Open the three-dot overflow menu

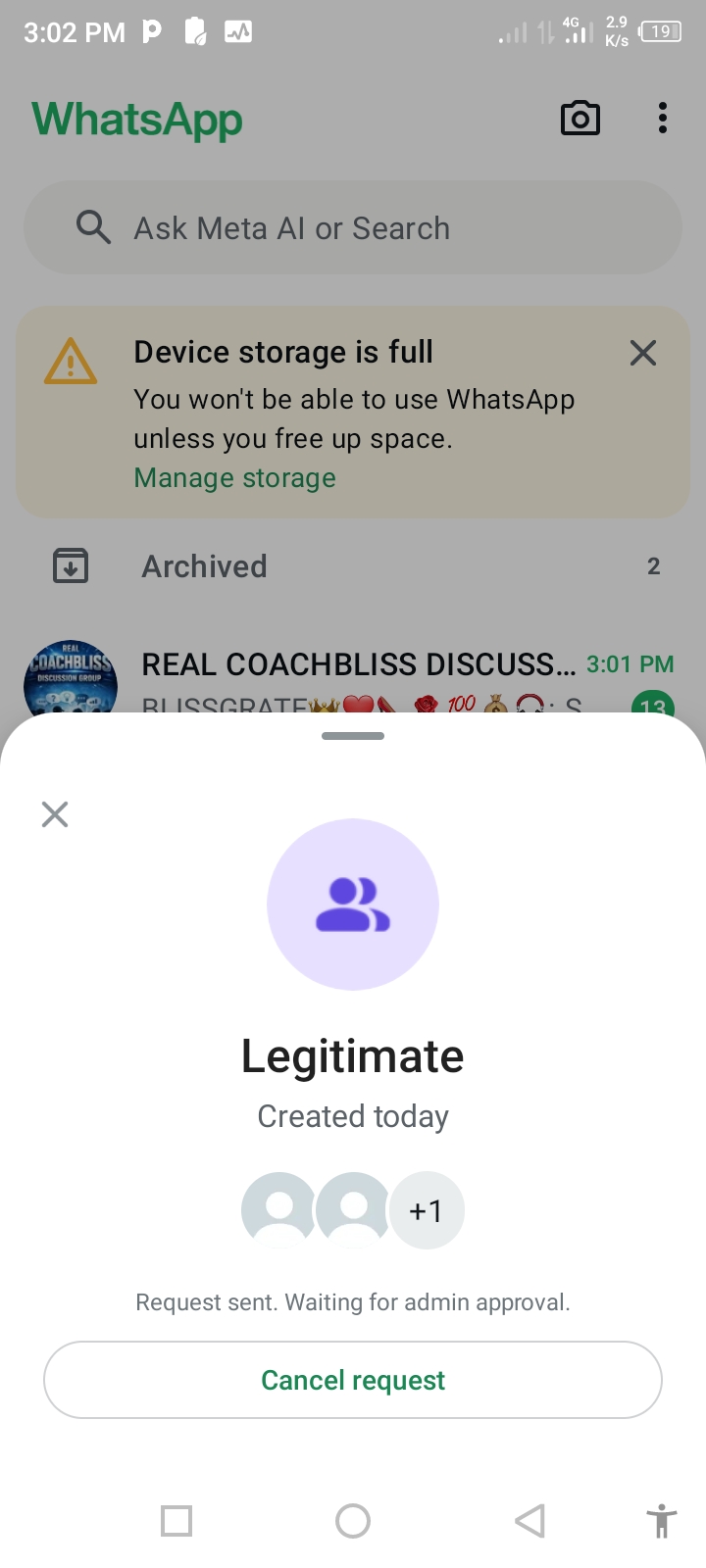click(x=663, y=119)
